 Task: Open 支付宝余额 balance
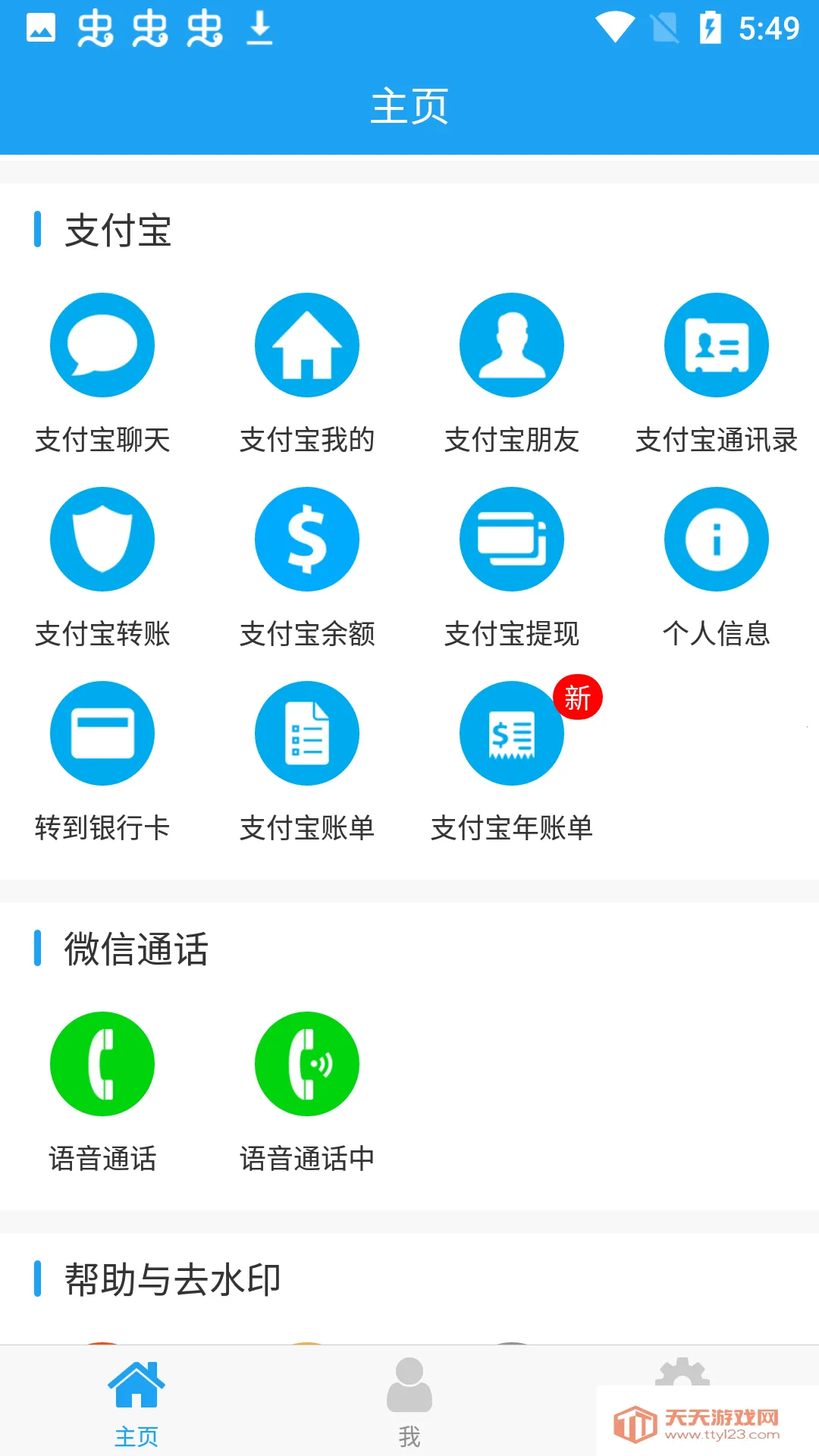click(x=307, y=540)
